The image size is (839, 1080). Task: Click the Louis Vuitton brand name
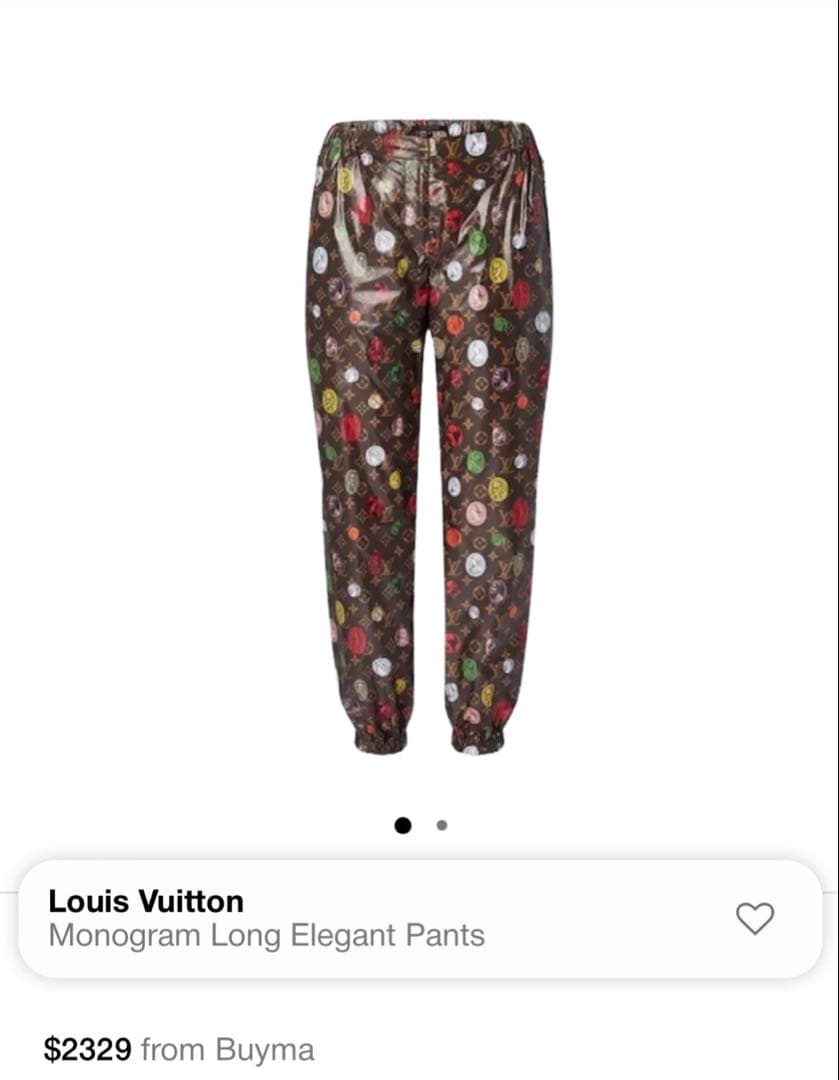pos(147,901)
